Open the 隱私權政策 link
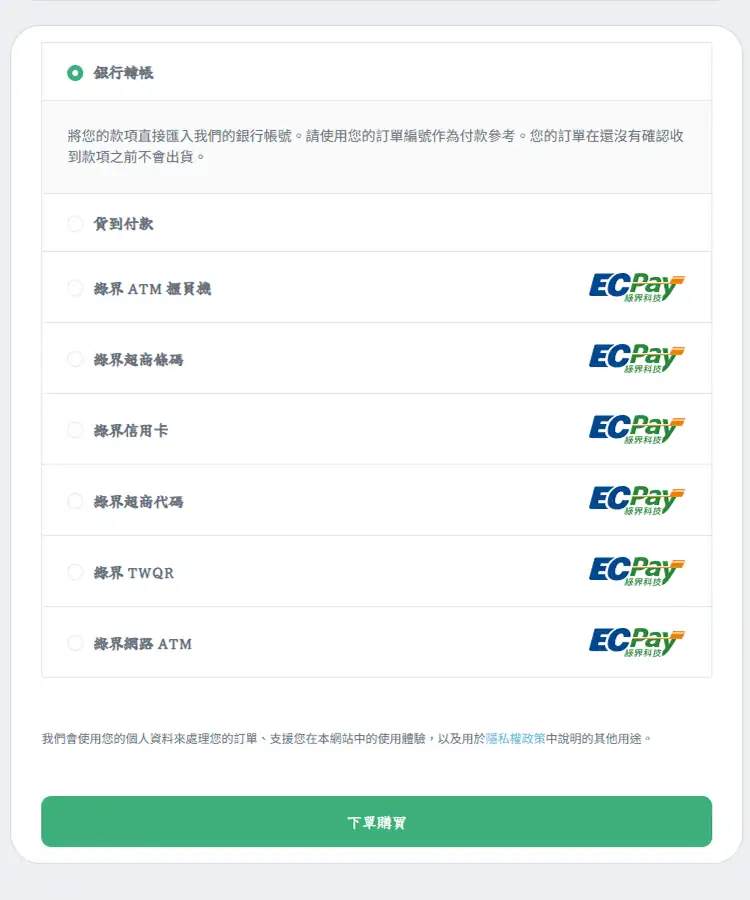Viewport: 750px width, 900px height. (x=515, y=738)
